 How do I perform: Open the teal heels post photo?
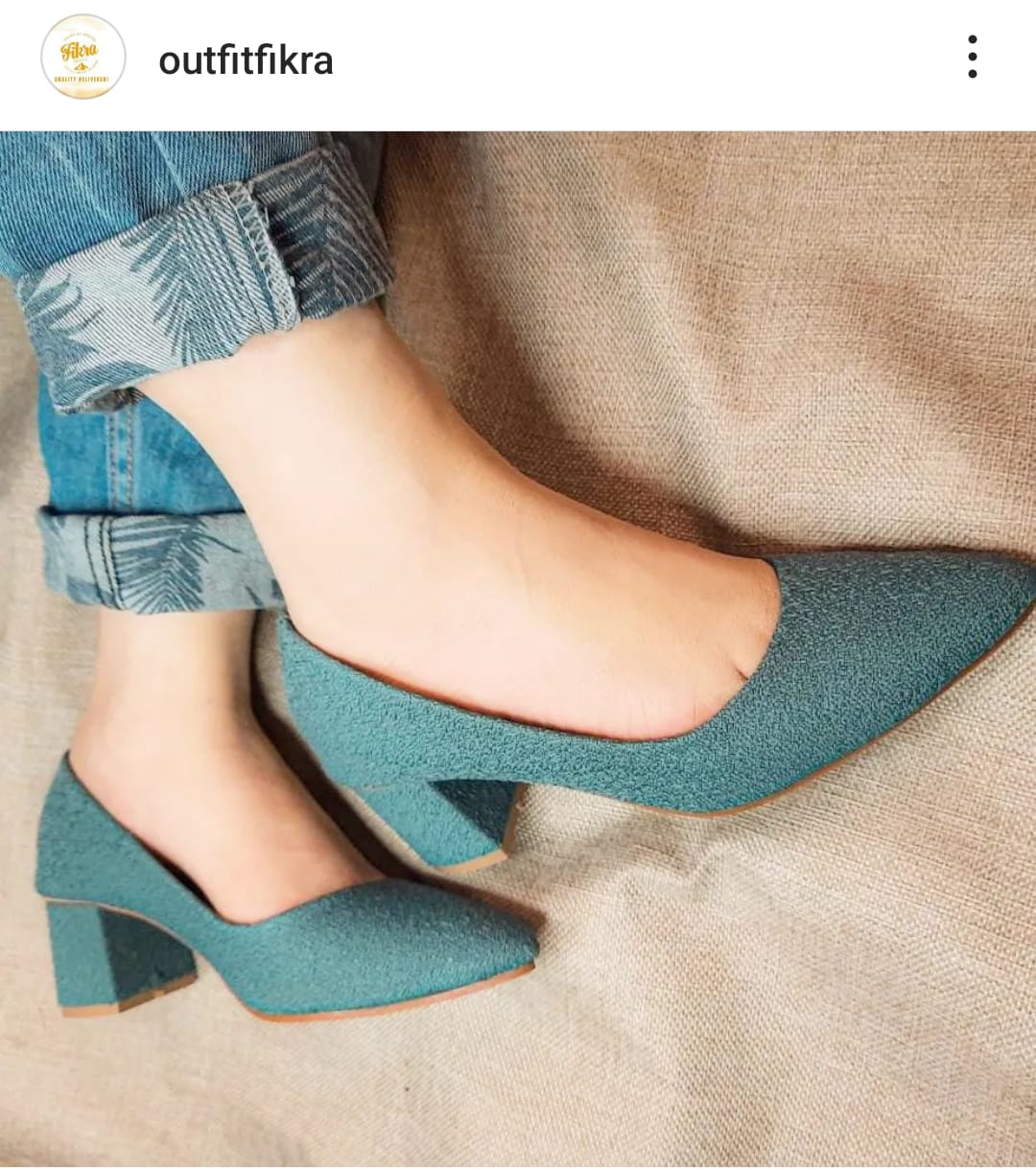[x=518, y=648]
